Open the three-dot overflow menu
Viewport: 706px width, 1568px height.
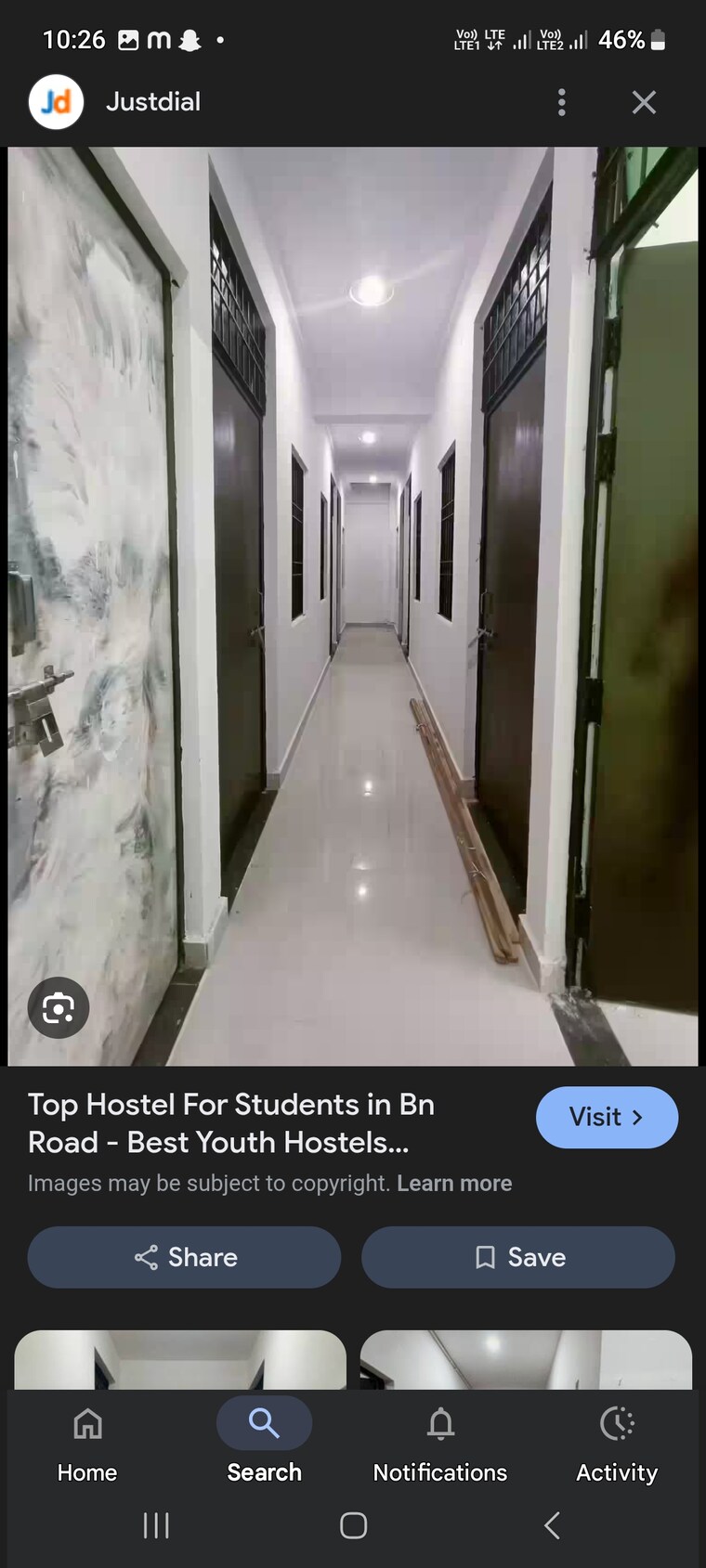click(561, 102)
